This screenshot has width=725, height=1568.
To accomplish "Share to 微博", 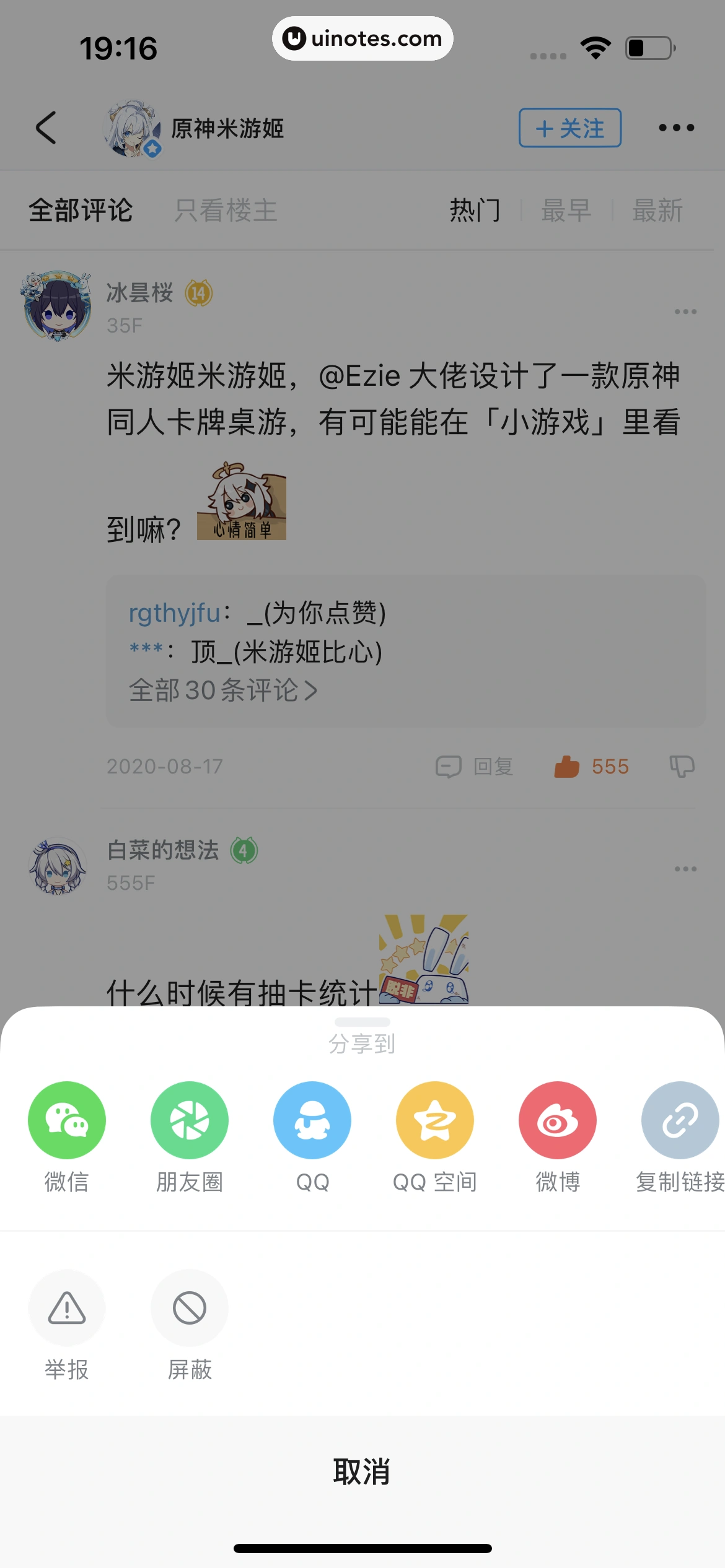I will pyautogui.click(x=558, y=1120).
